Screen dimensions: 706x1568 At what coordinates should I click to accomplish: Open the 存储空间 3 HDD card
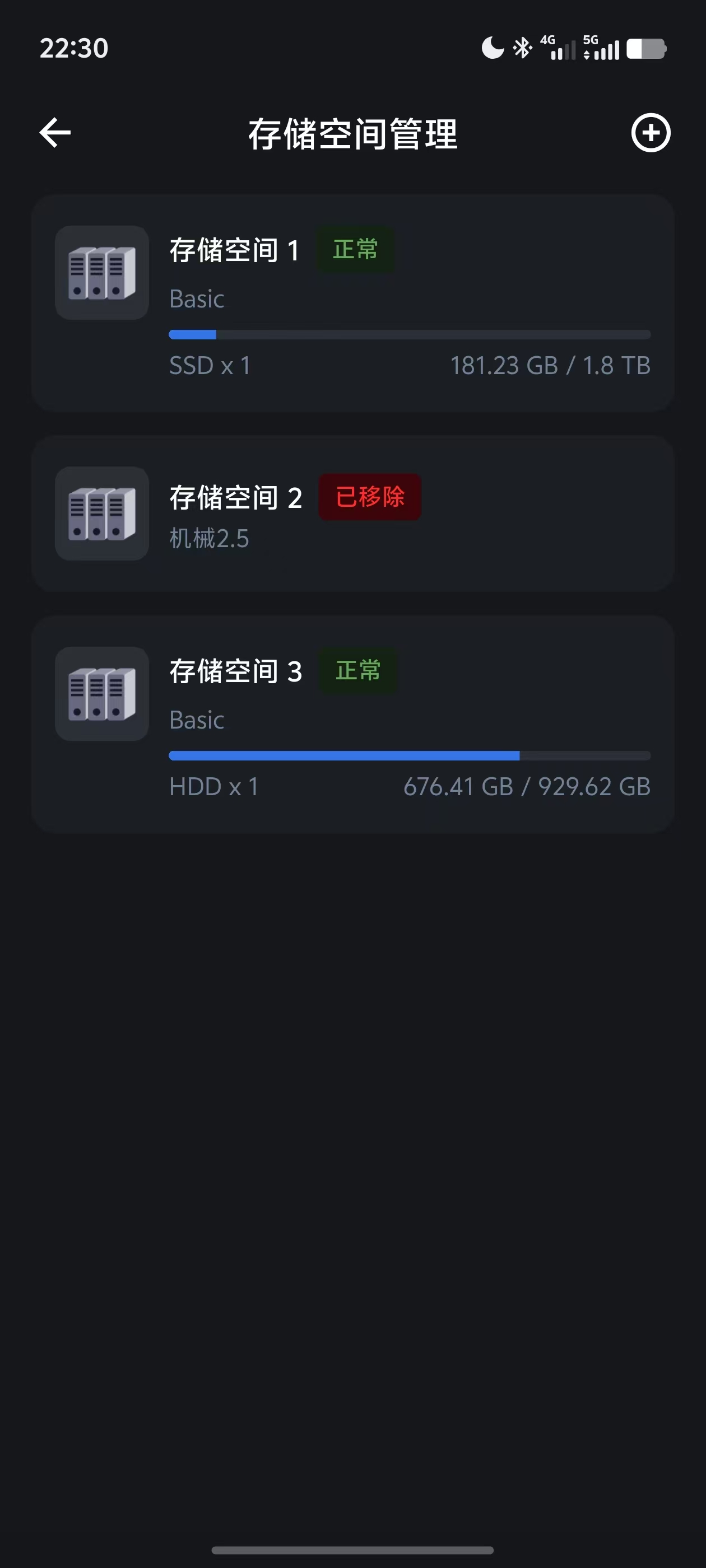point(352,724)
